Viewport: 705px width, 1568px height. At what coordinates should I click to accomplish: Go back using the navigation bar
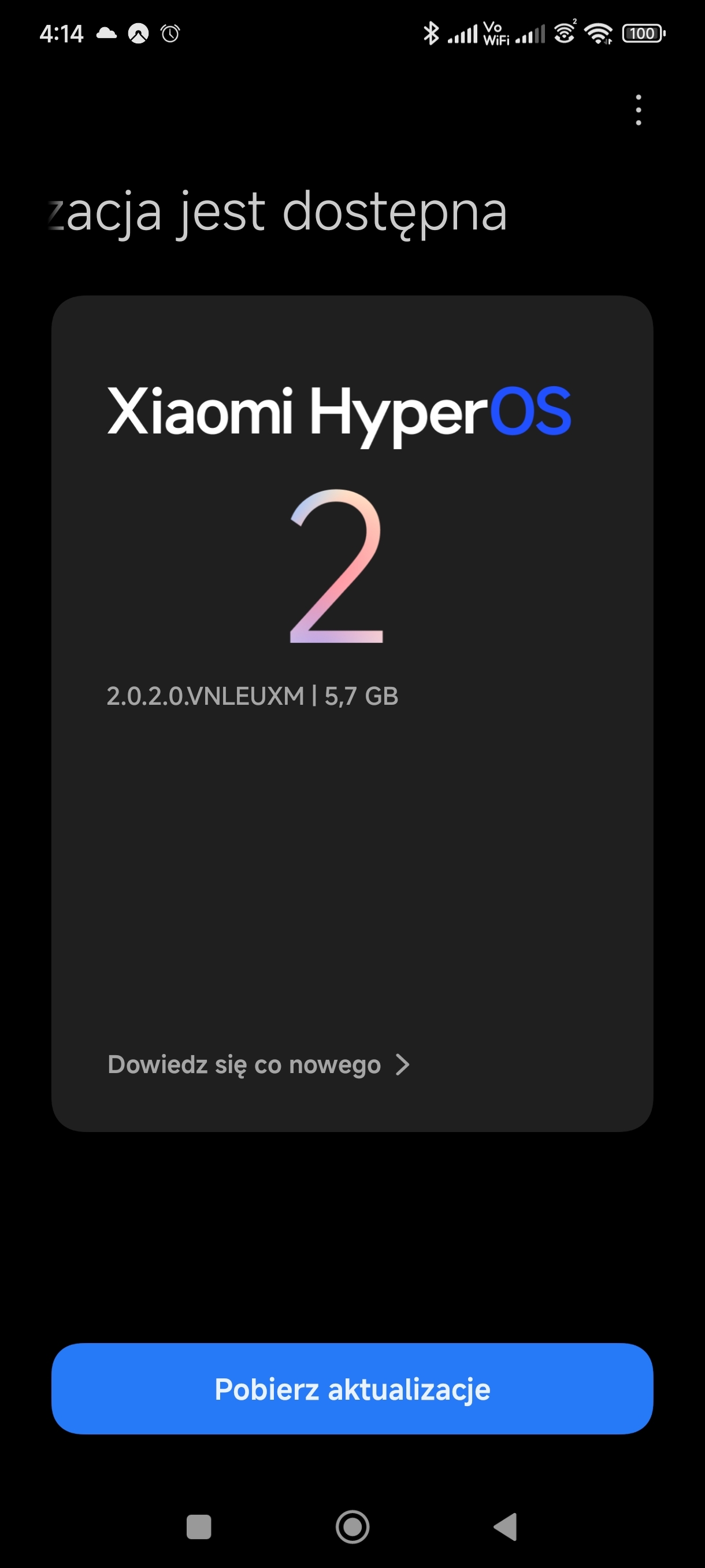click(x=506, y=1526)
